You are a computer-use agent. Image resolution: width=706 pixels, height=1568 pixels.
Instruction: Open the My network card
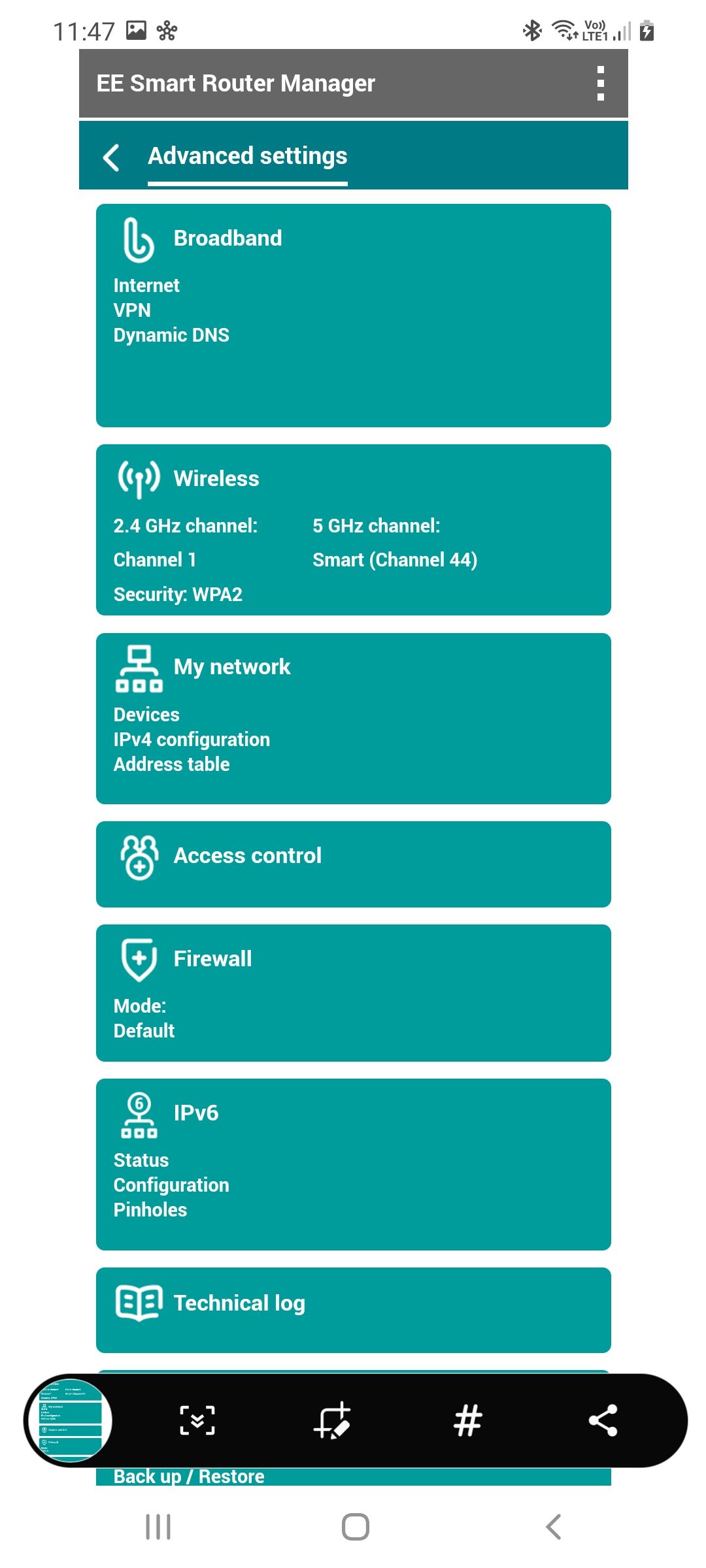[x=353, y=718]
